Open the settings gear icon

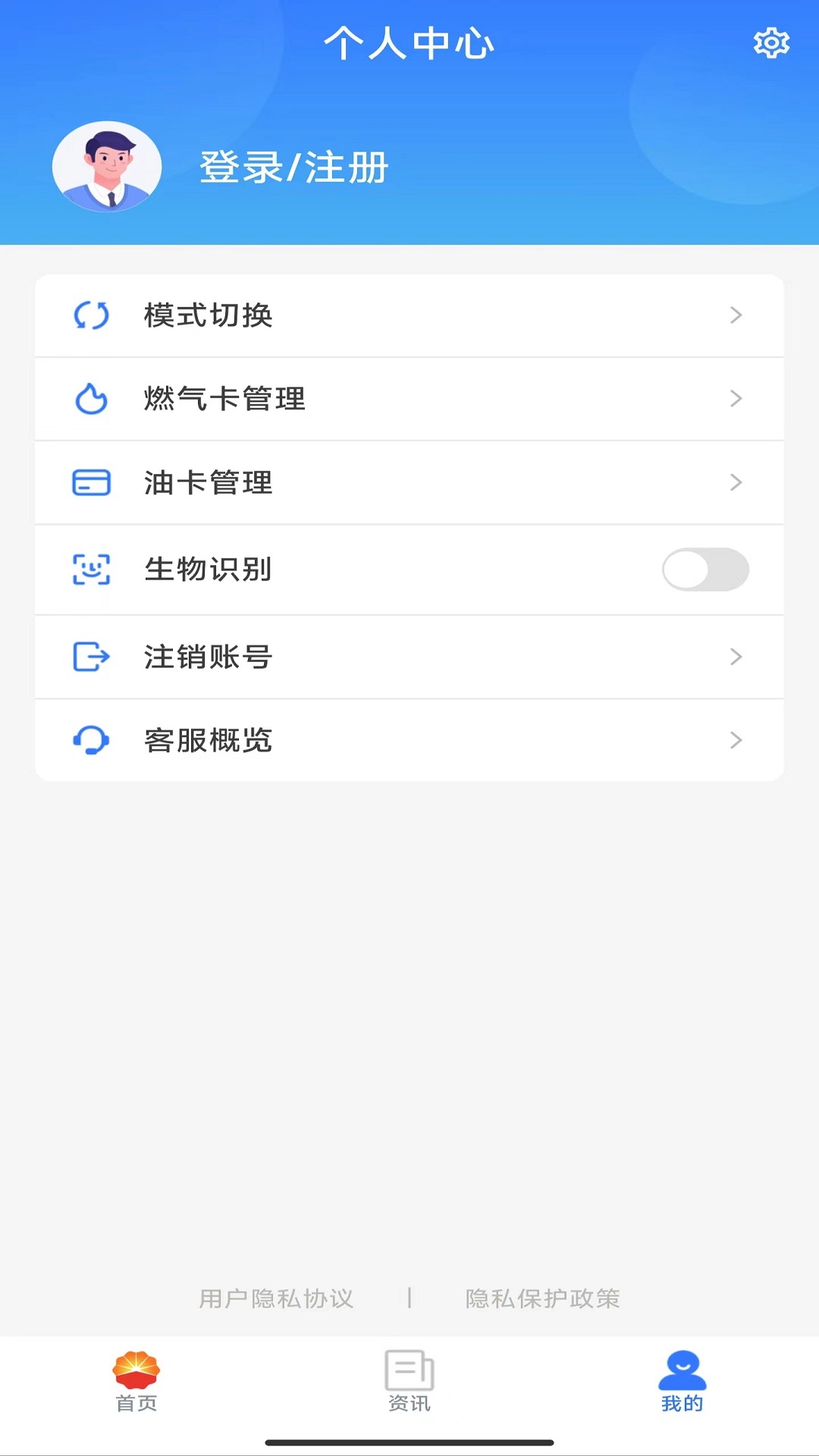point(771,43)
